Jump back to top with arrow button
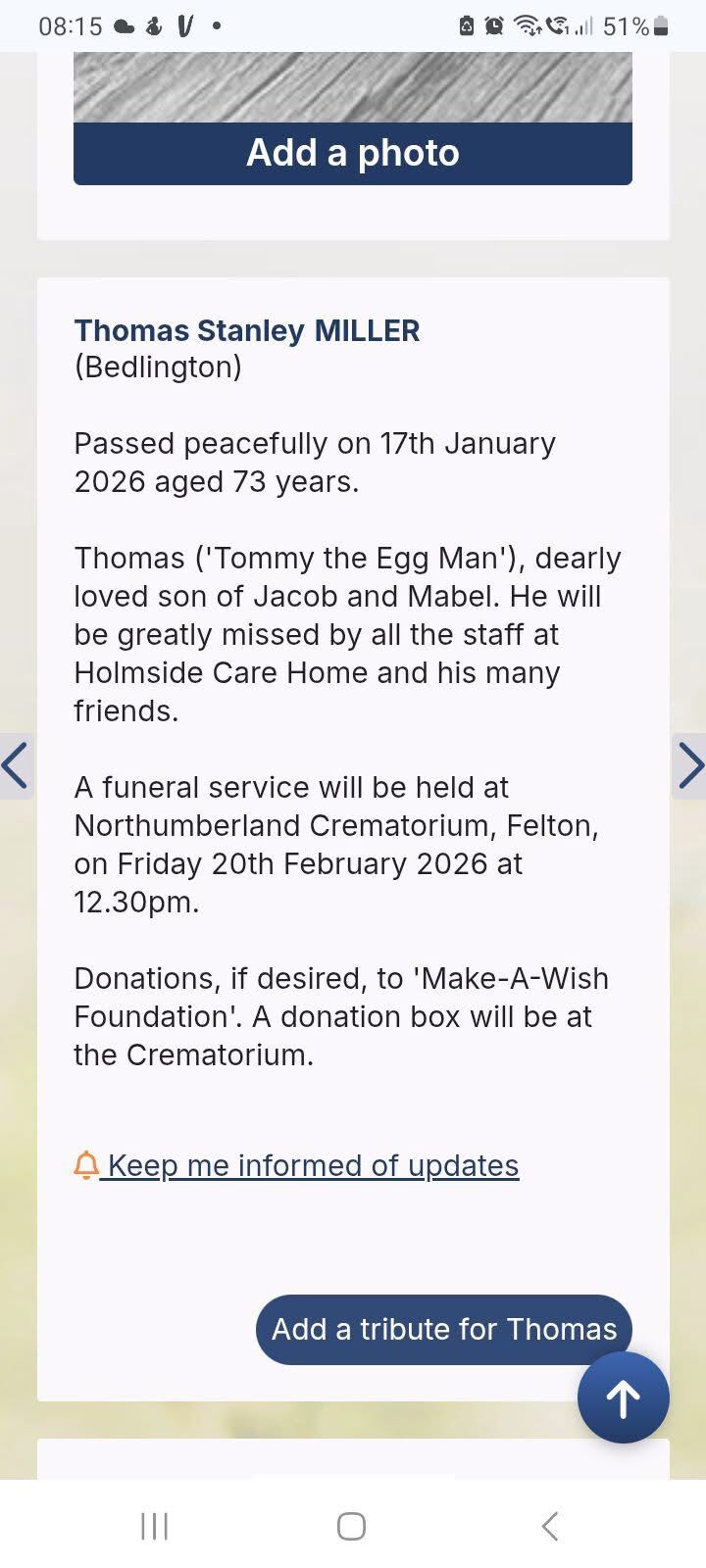The height and width of the screenshot is (1568, 706). click(623, 1397)
